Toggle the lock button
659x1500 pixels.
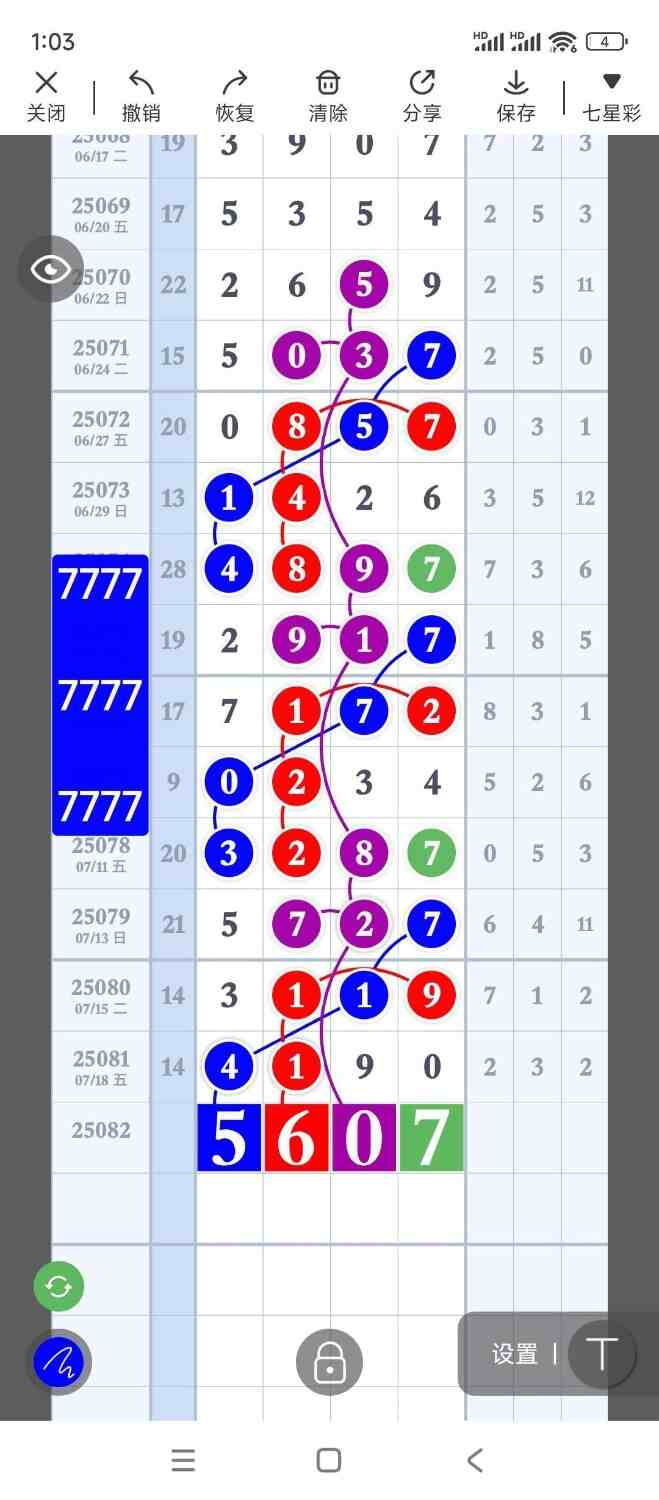329,1361
